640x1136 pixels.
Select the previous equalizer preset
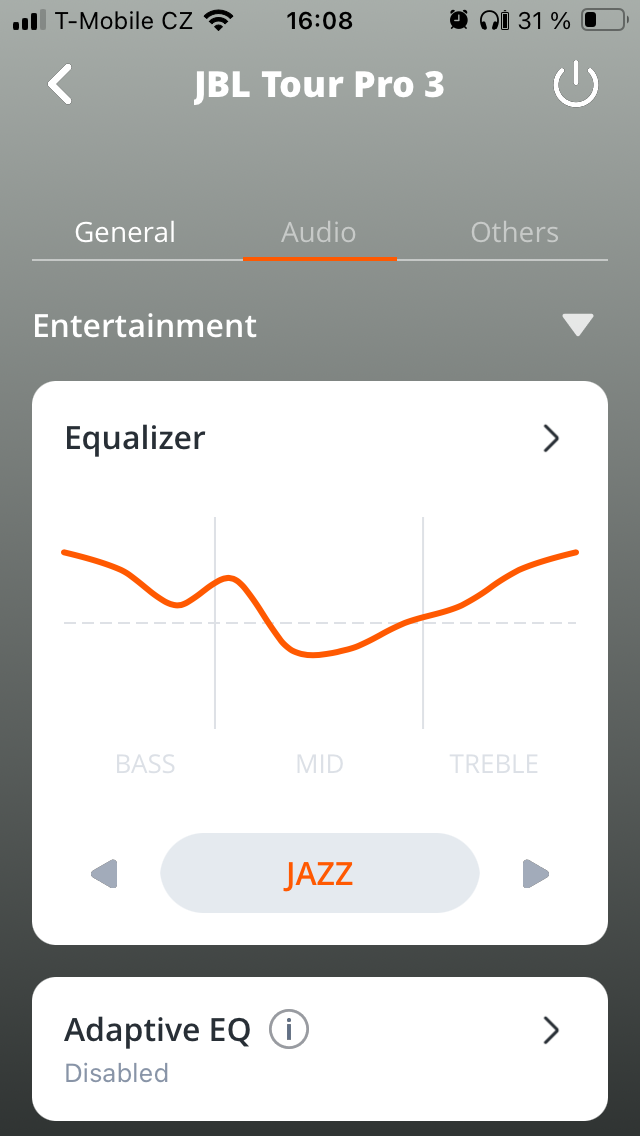[104, 875]
